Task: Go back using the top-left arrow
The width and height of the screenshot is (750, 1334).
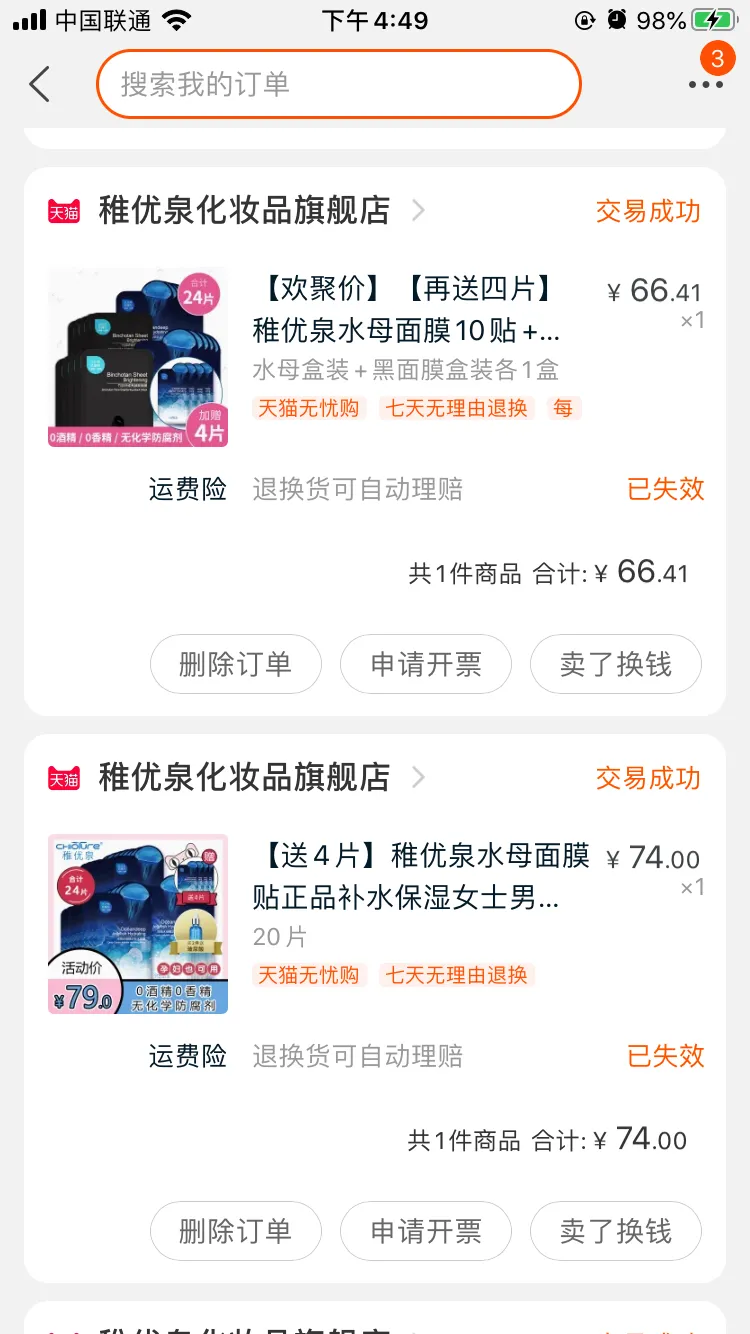Action: tap(40, 85)
